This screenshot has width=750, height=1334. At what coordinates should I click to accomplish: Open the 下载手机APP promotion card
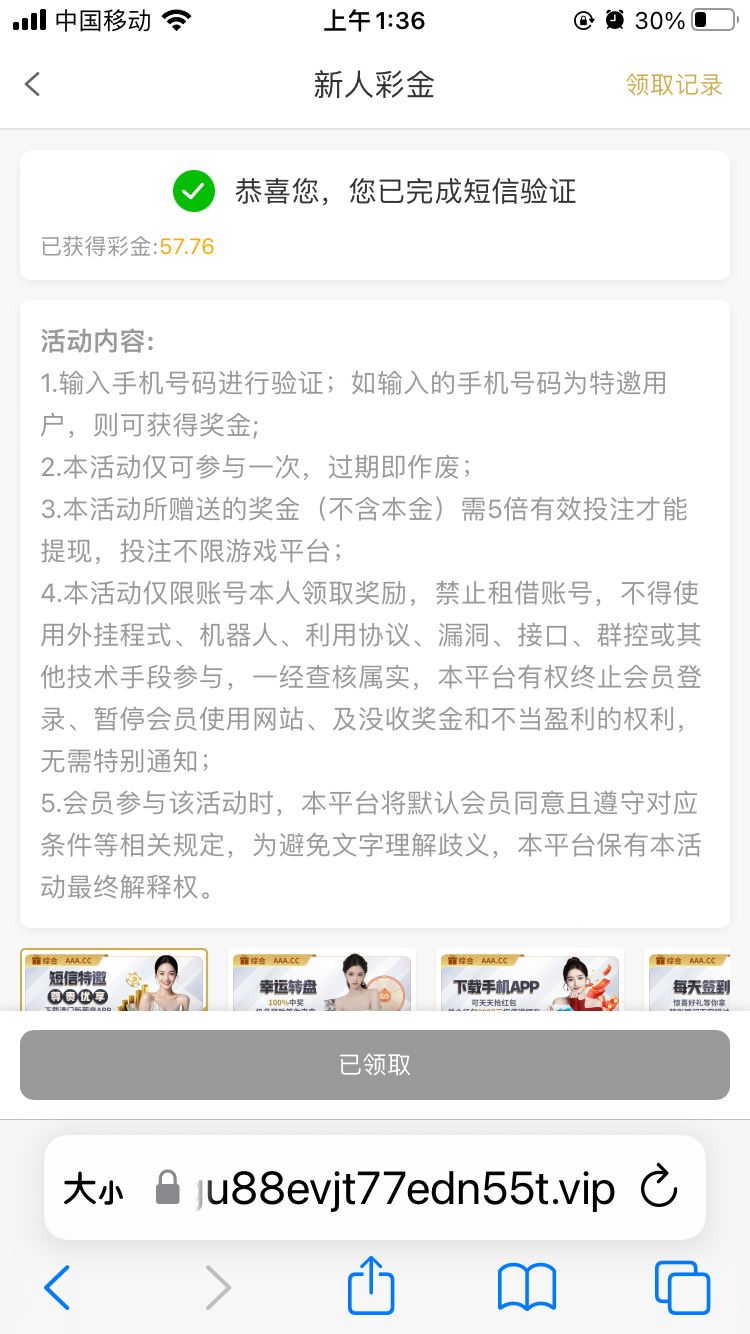click(x=529, y=980)
